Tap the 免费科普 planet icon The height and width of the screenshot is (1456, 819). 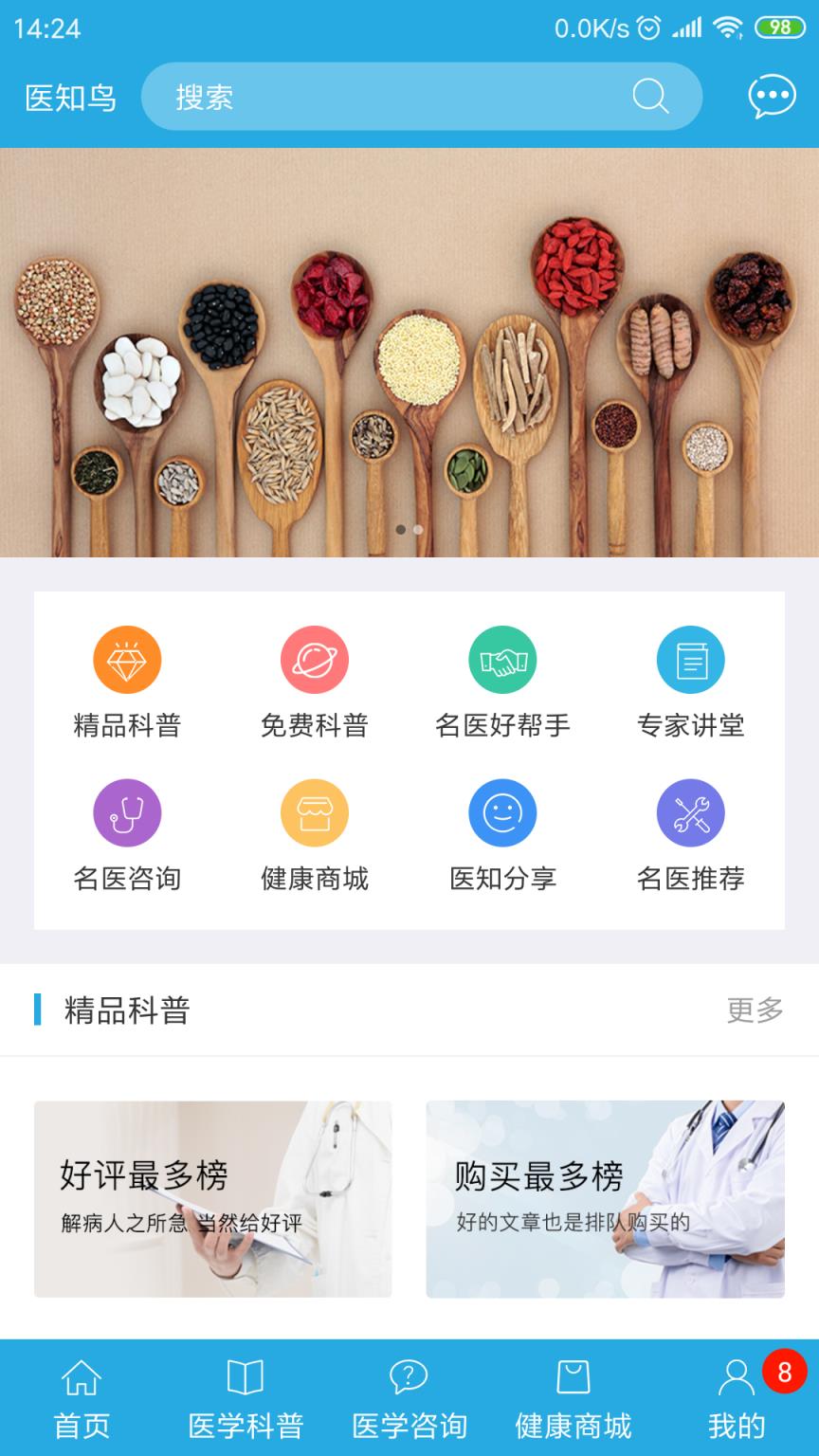click(x=315, y=659)
